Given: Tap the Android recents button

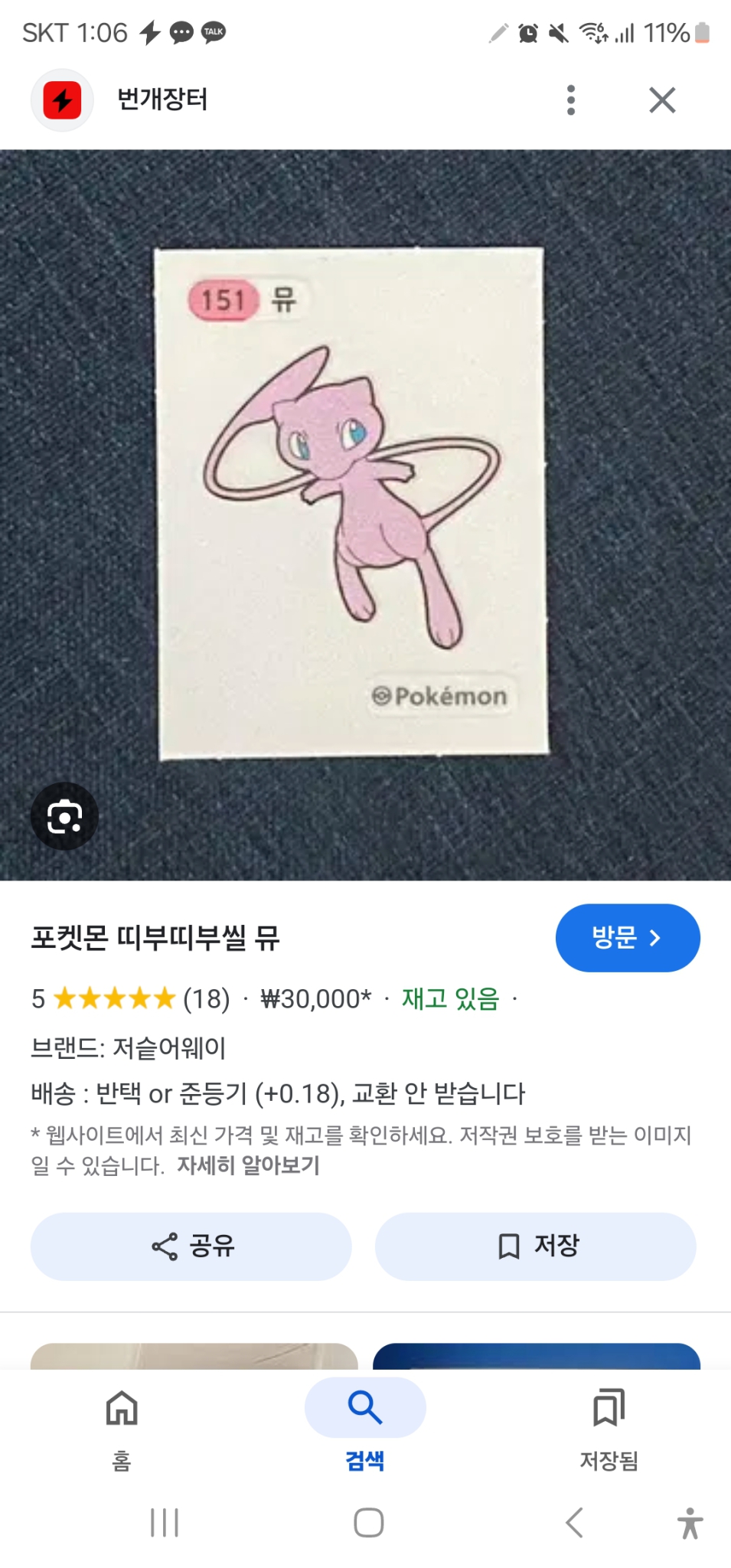Looking at the screenshot, I should (x=165, y=1524).
